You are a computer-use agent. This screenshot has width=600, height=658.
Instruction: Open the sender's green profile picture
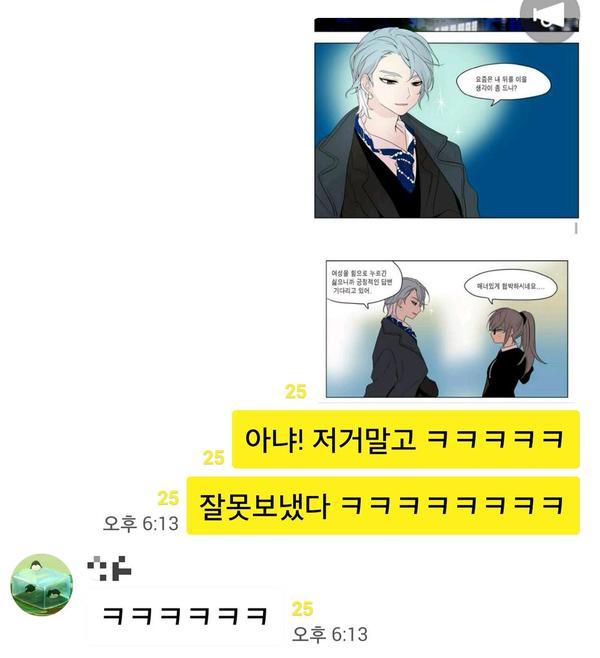click(41, 585)
